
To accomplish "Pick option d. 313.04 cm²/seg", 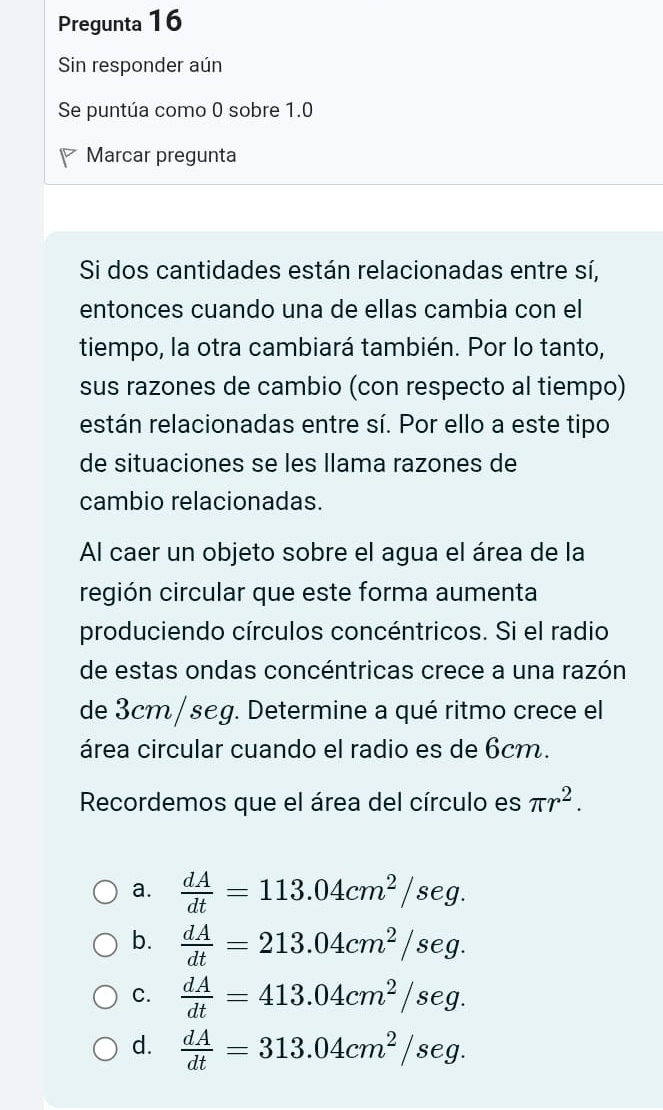I will pos(108,1047).
